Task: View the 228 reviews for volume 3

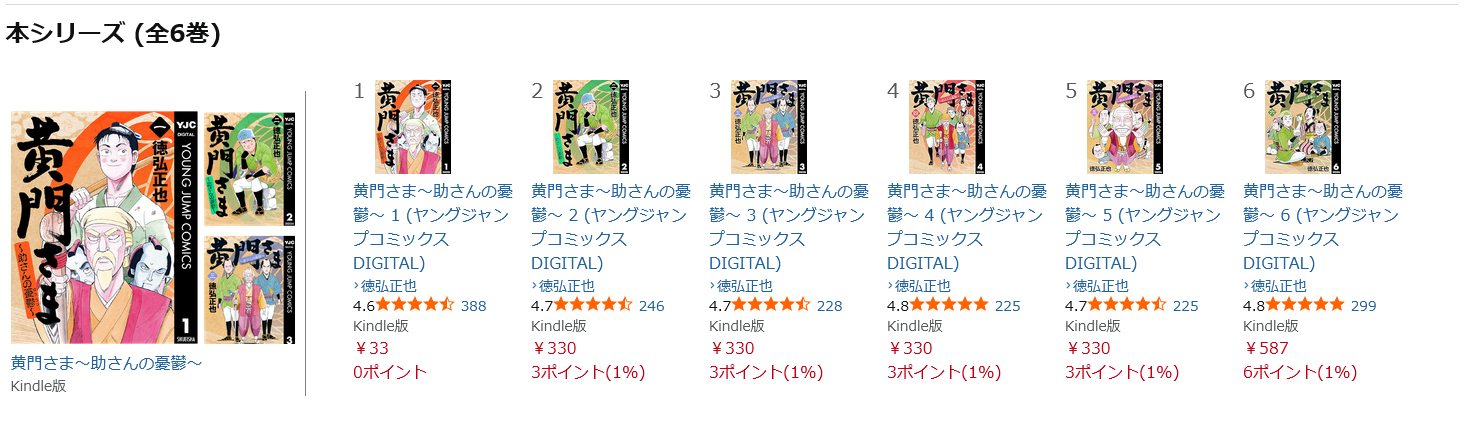Action: (x=829, y=306)
